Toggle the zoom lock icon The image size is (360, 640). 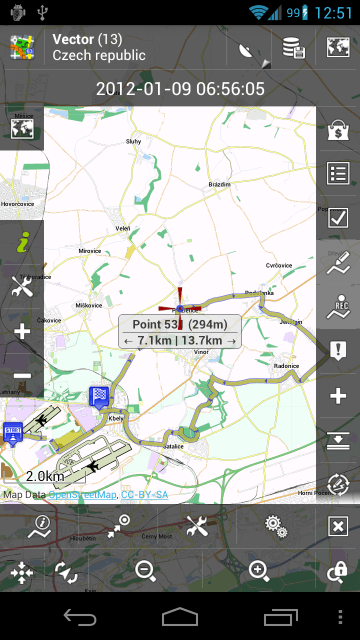pyautogui.click(x=337, y=571)
